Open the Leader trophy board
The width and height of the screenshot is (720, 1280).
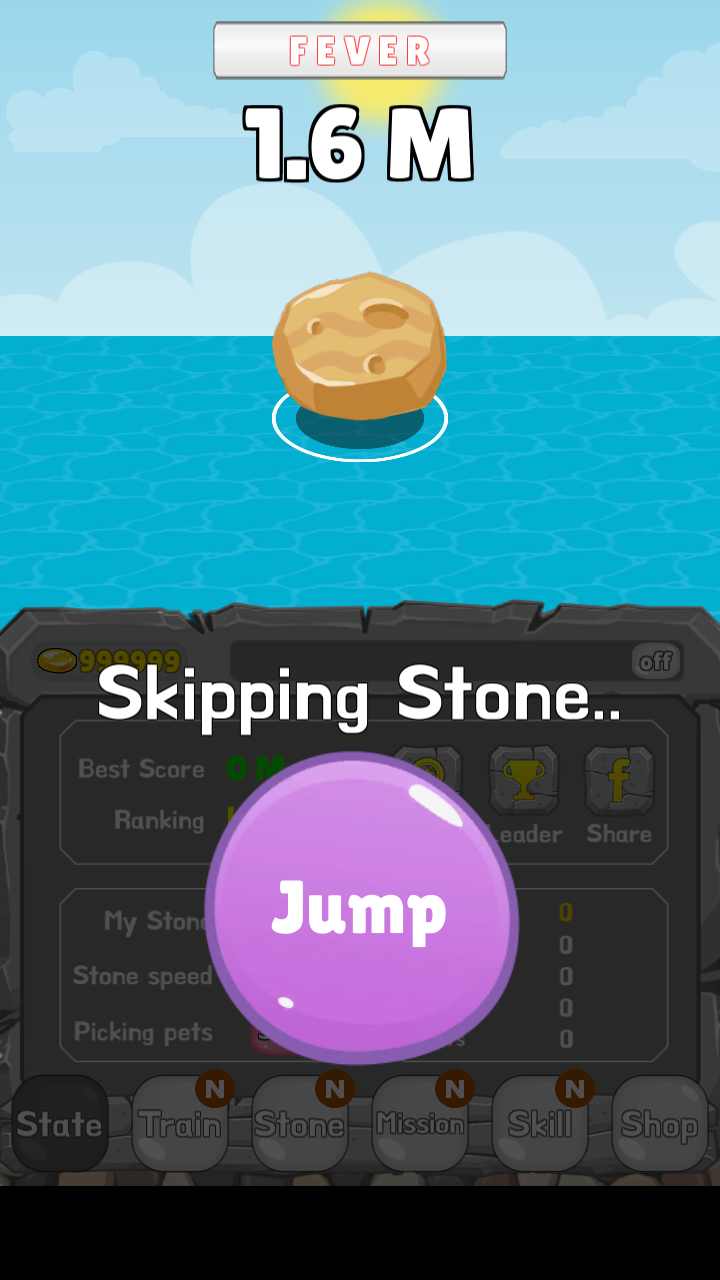pyautogui.click(x=524, y=782)
